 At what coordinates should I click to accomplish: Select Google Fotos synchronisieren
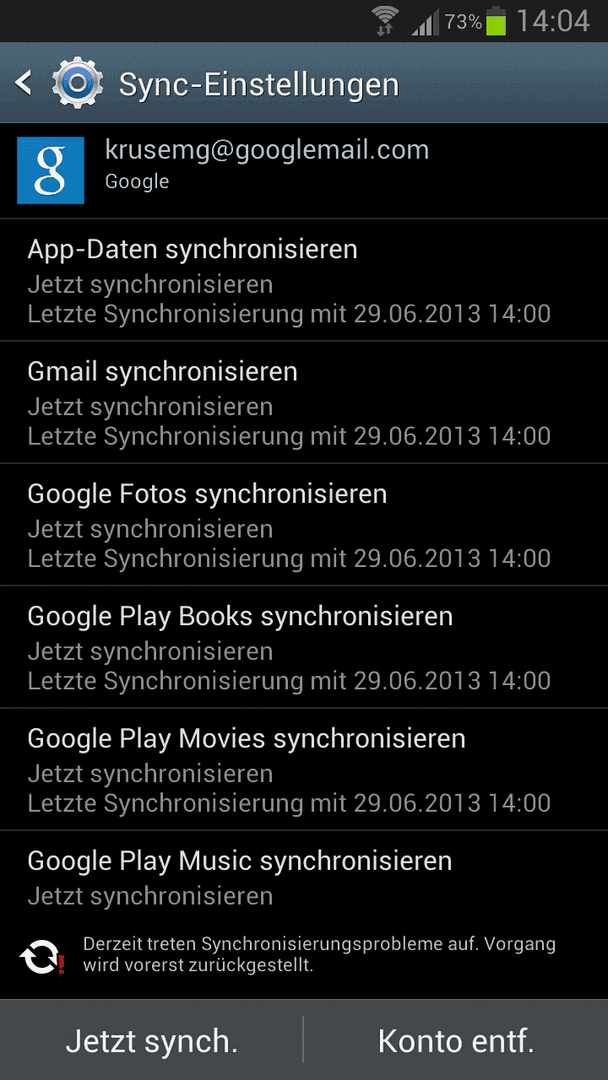[x=304, y=525]
